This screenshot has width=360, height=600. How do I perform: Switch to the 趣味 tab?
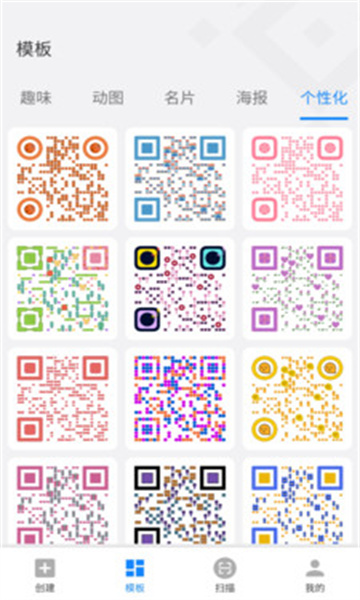tap(36, 98)
